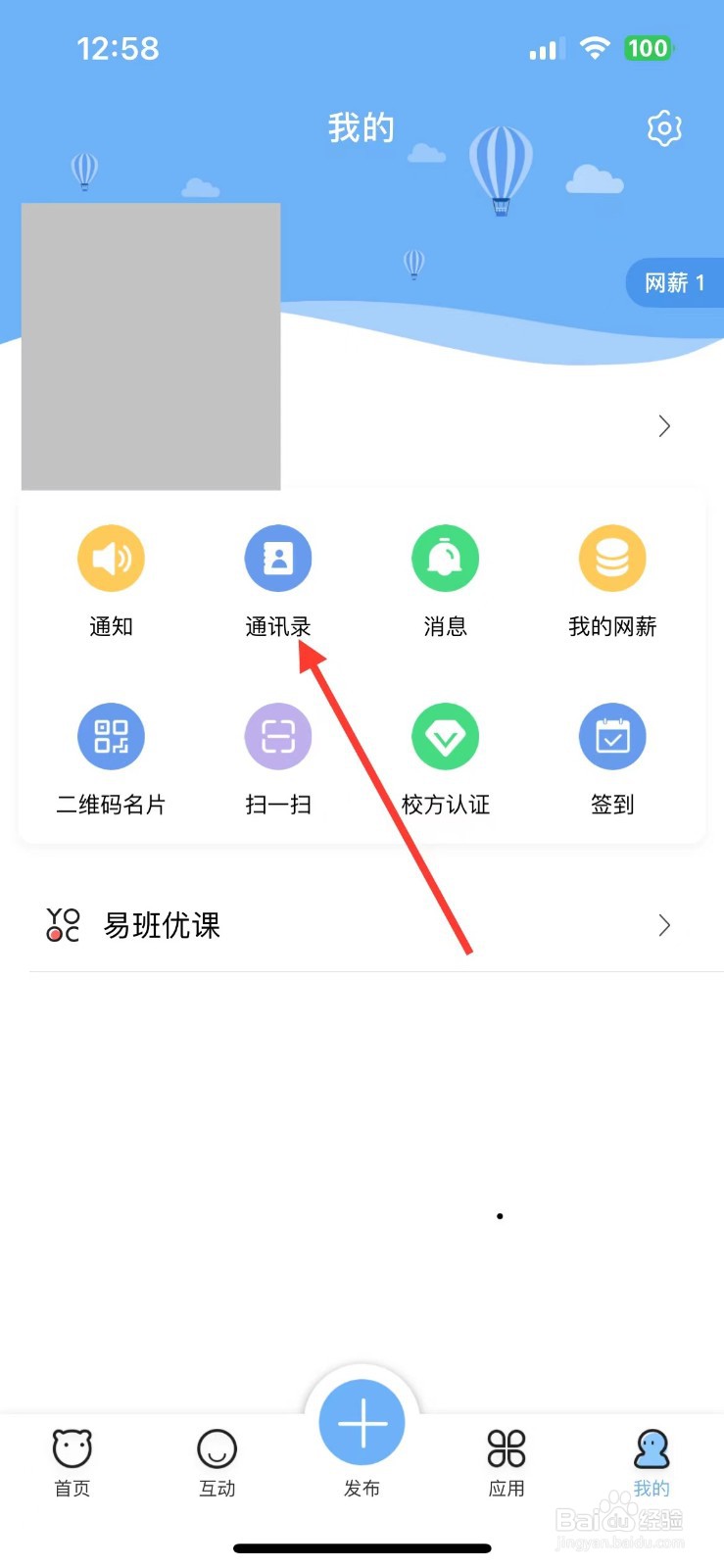This screenshot has width=724, height=1568.
Task: Open the settings gear in top right
Action: coord(664,127)
